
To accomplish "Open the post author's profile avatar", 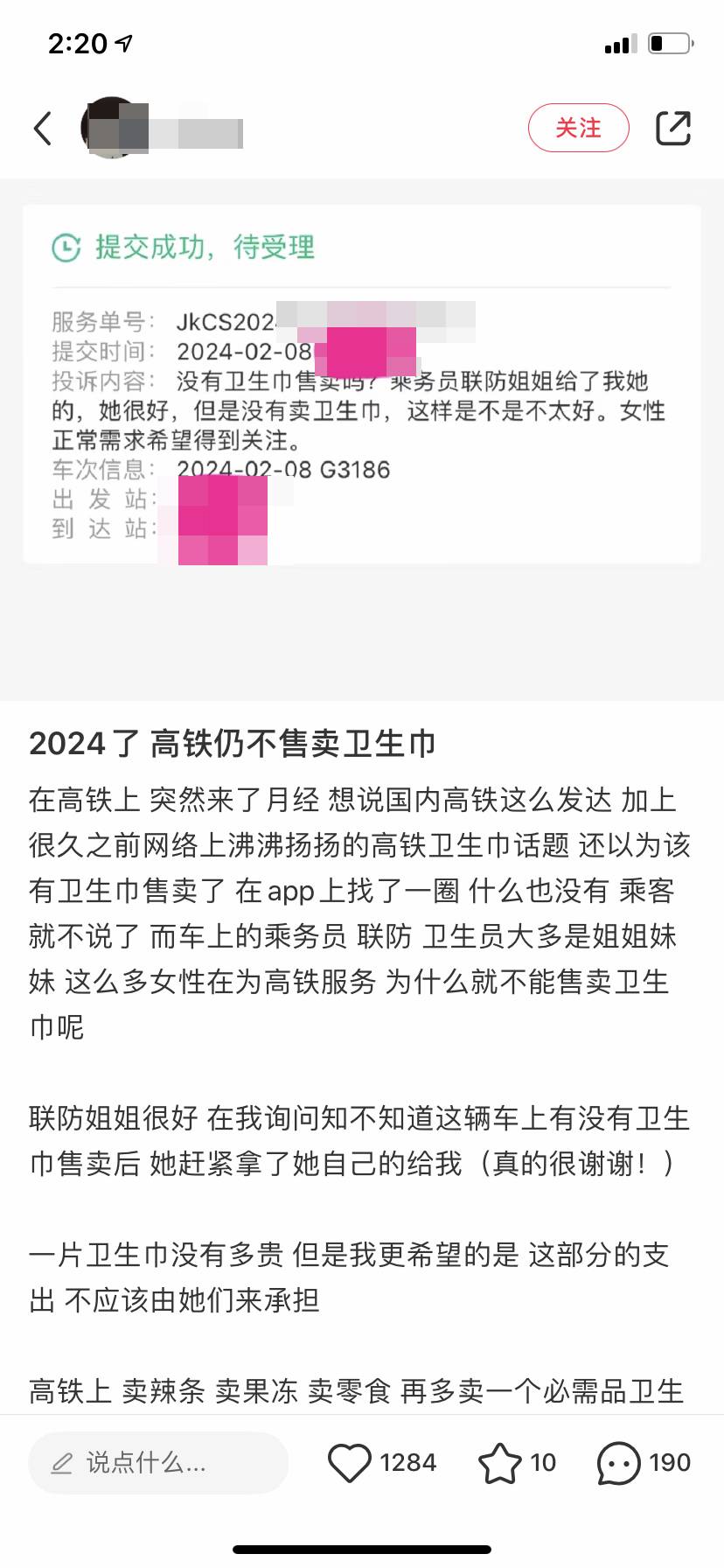I will (112, 128).
